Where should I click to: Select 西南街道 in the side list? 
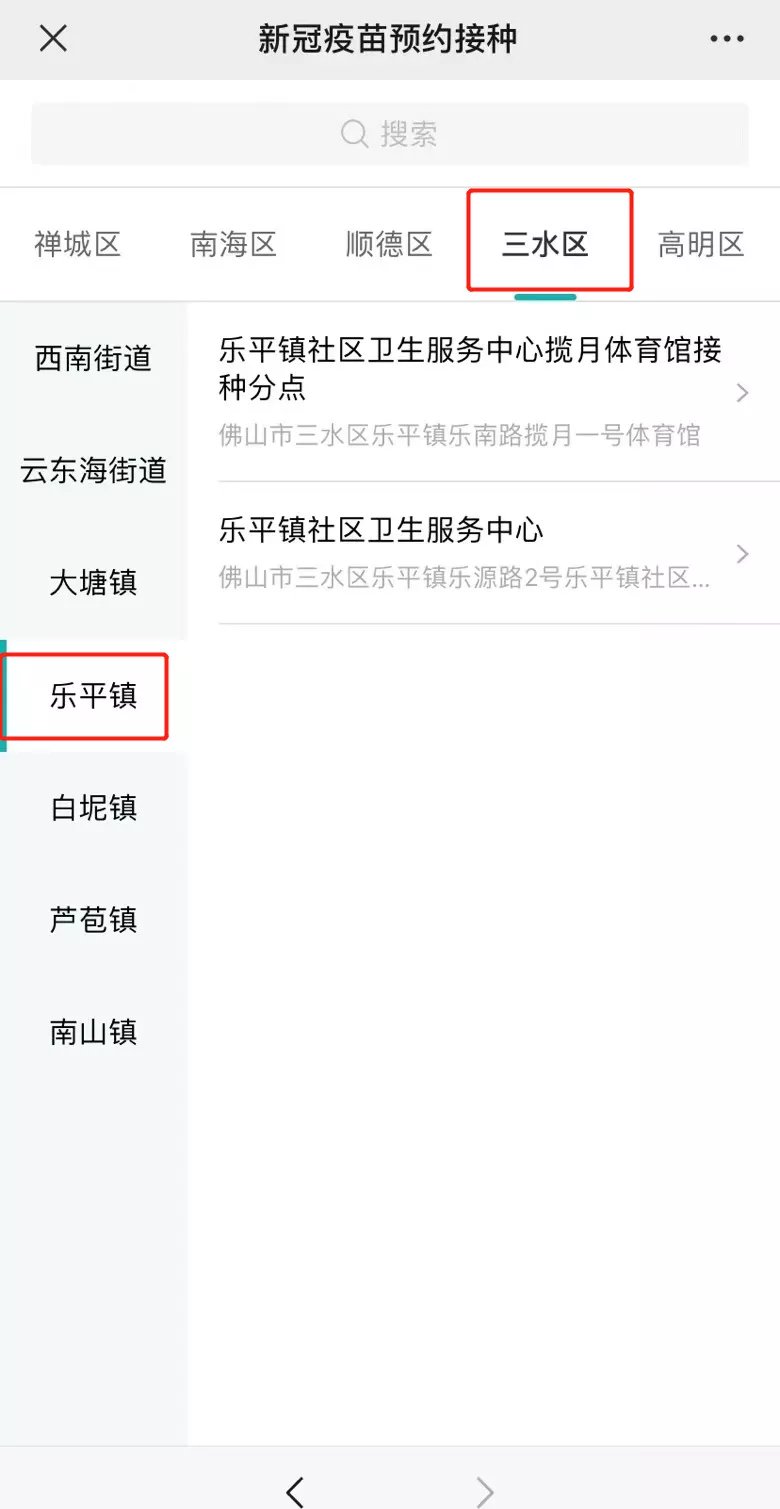[93, 358]
